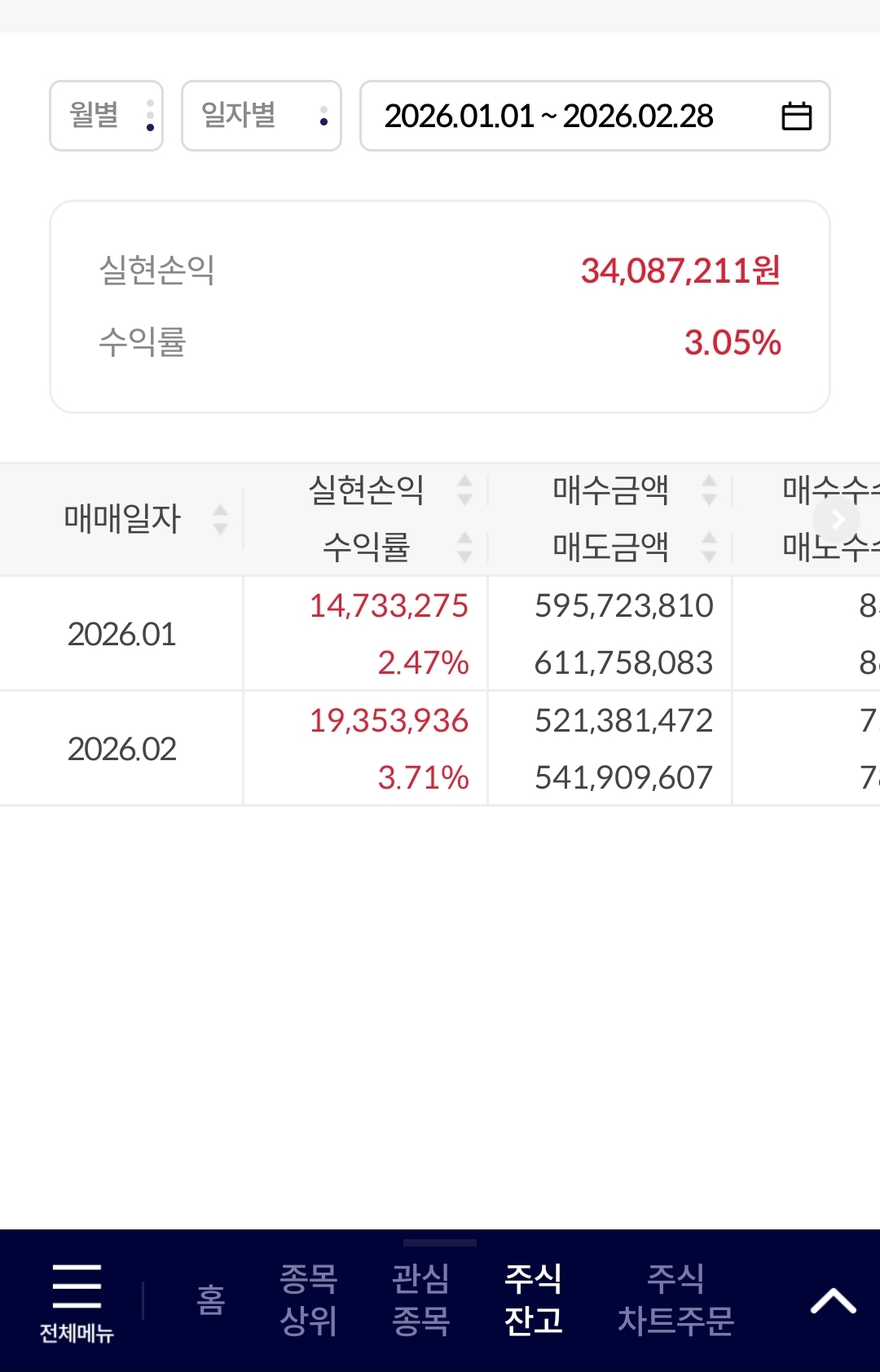
Task: Sort by 실현손익 column
Action: tap(464, 490)
